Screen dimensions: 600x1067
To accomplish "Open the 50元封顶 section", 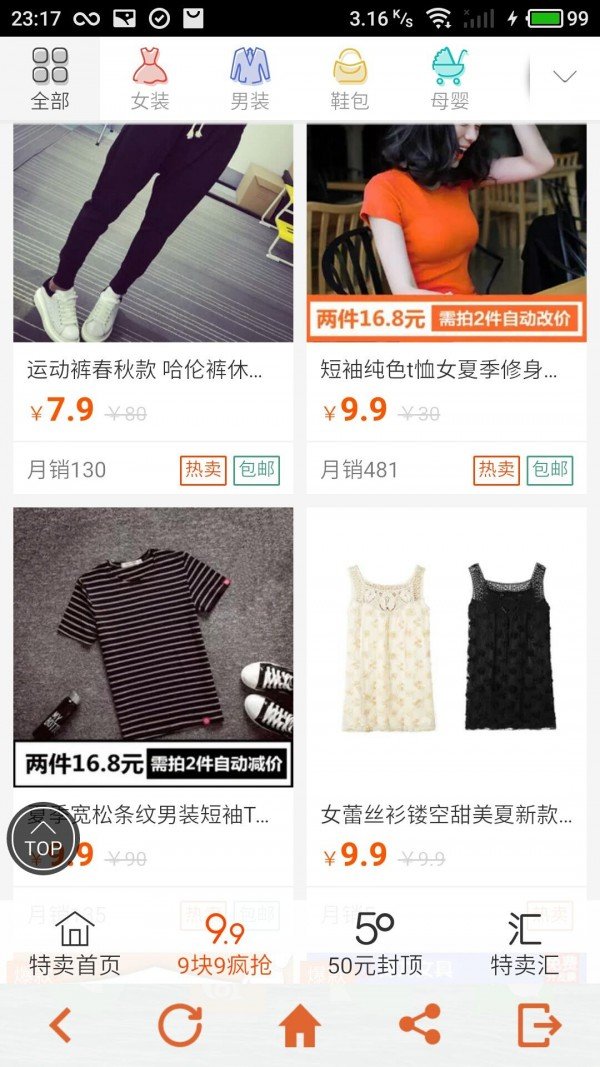I will click(375, 943).
